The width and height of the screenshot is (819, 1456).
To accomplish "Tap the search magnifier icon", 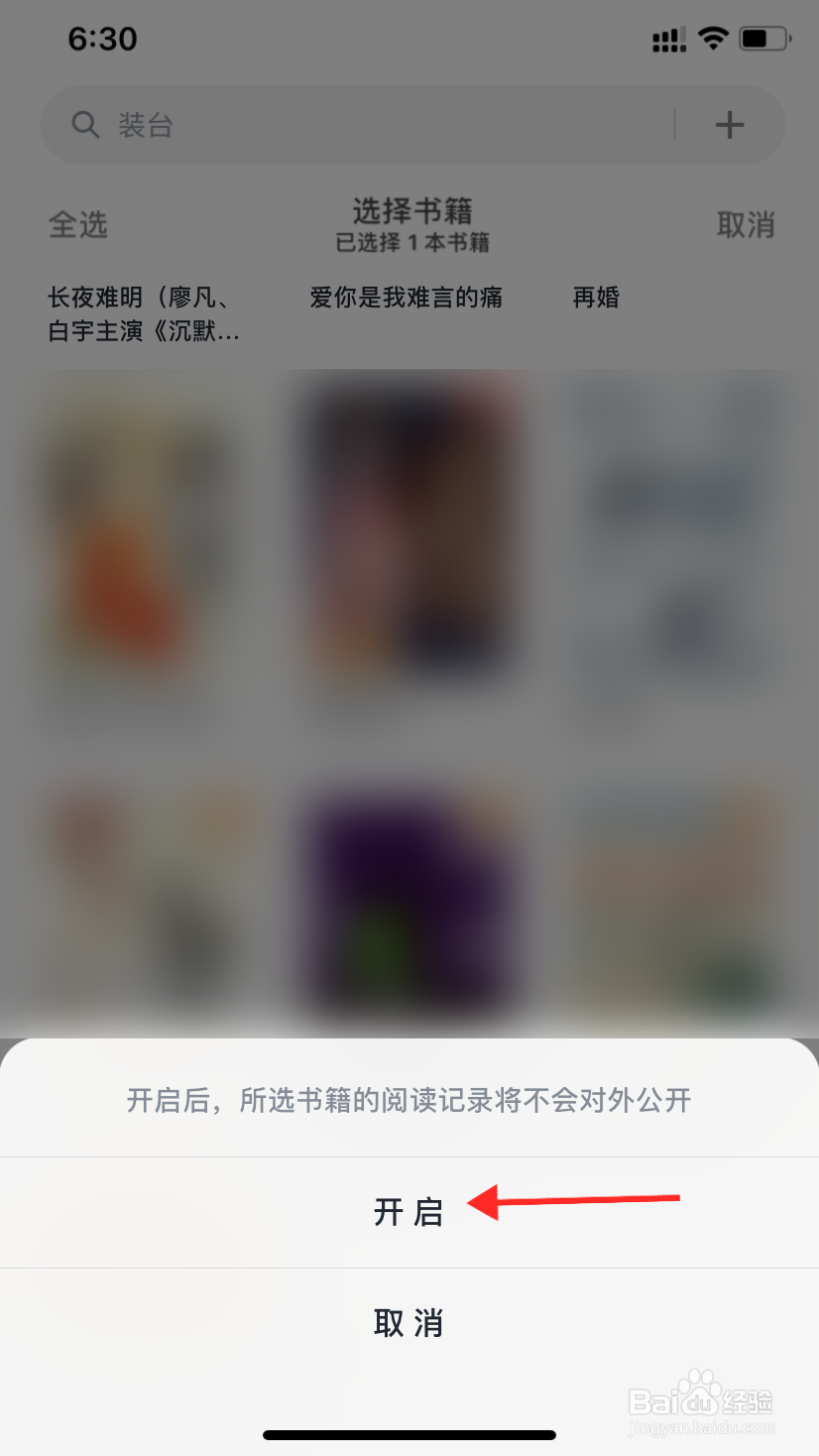I will coord(85,125).
